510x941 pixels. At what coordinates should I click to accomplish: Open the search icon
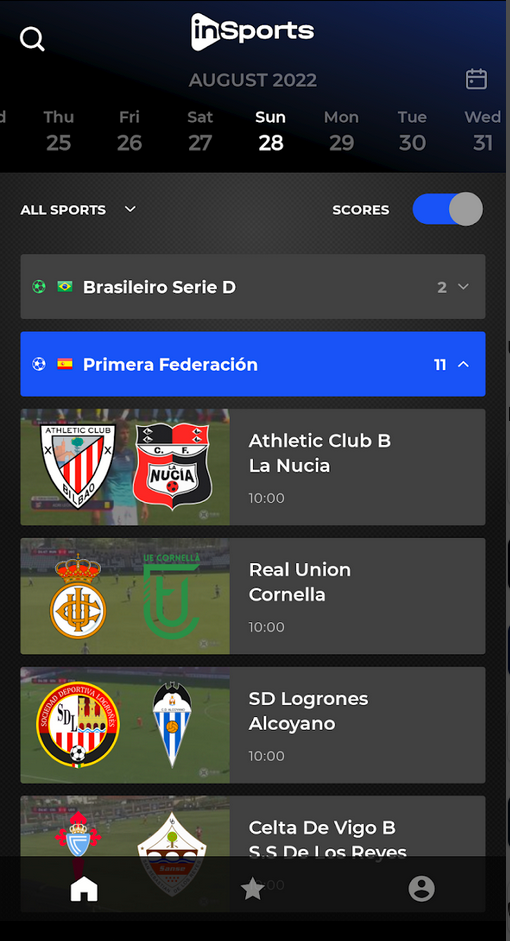[x=32, y=40]
